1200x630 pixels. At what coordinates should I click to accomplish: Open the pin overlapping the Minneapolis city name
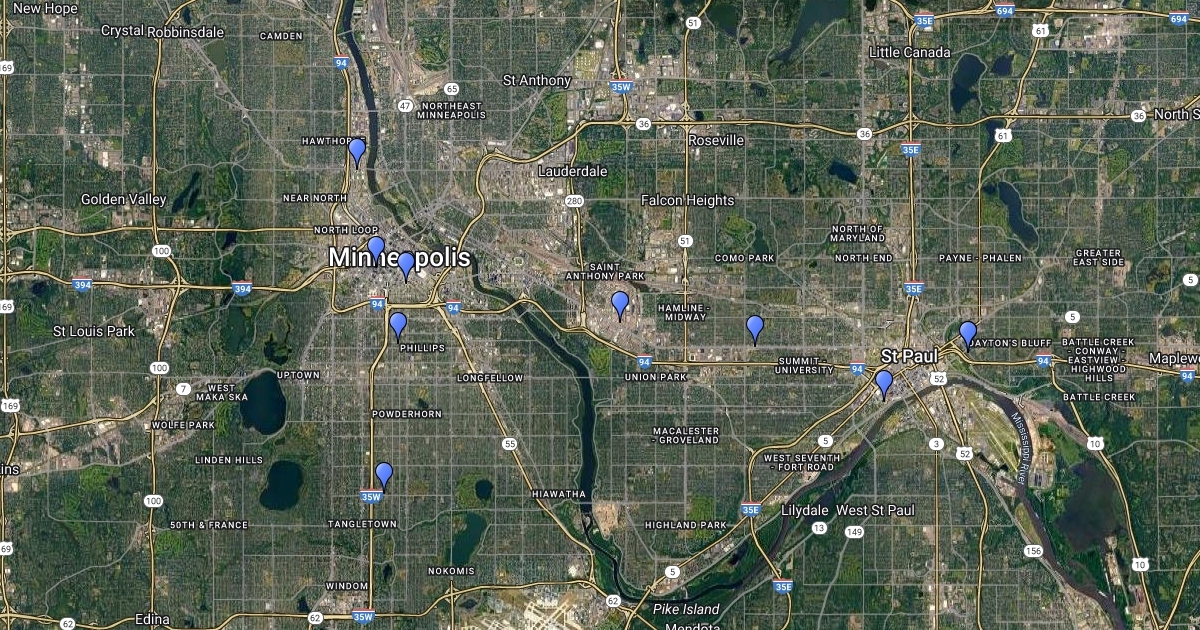406,264
